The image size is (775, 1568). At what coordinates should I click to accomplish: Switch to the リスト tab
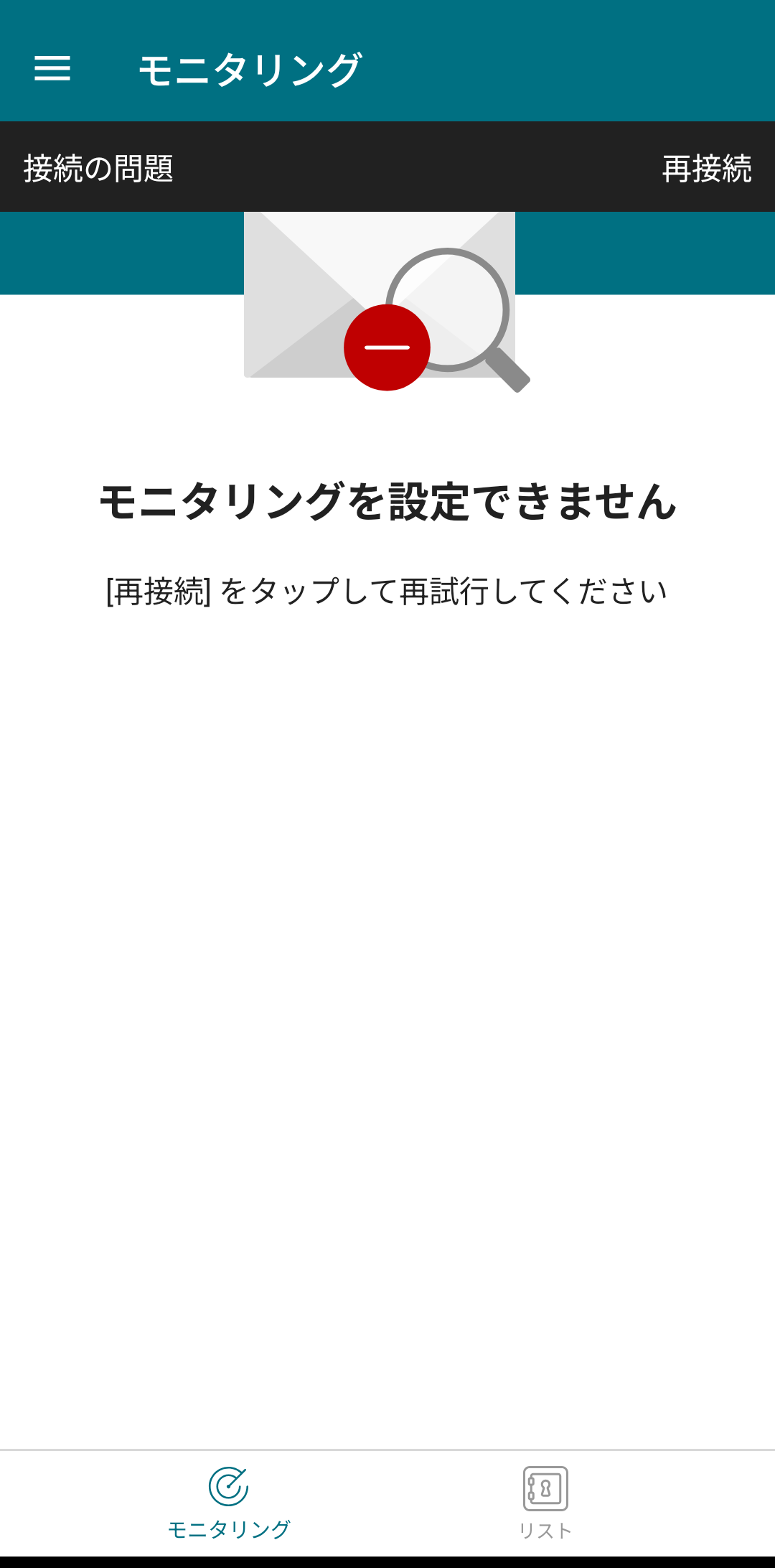pyautogui.click(x=545, y=1503)
